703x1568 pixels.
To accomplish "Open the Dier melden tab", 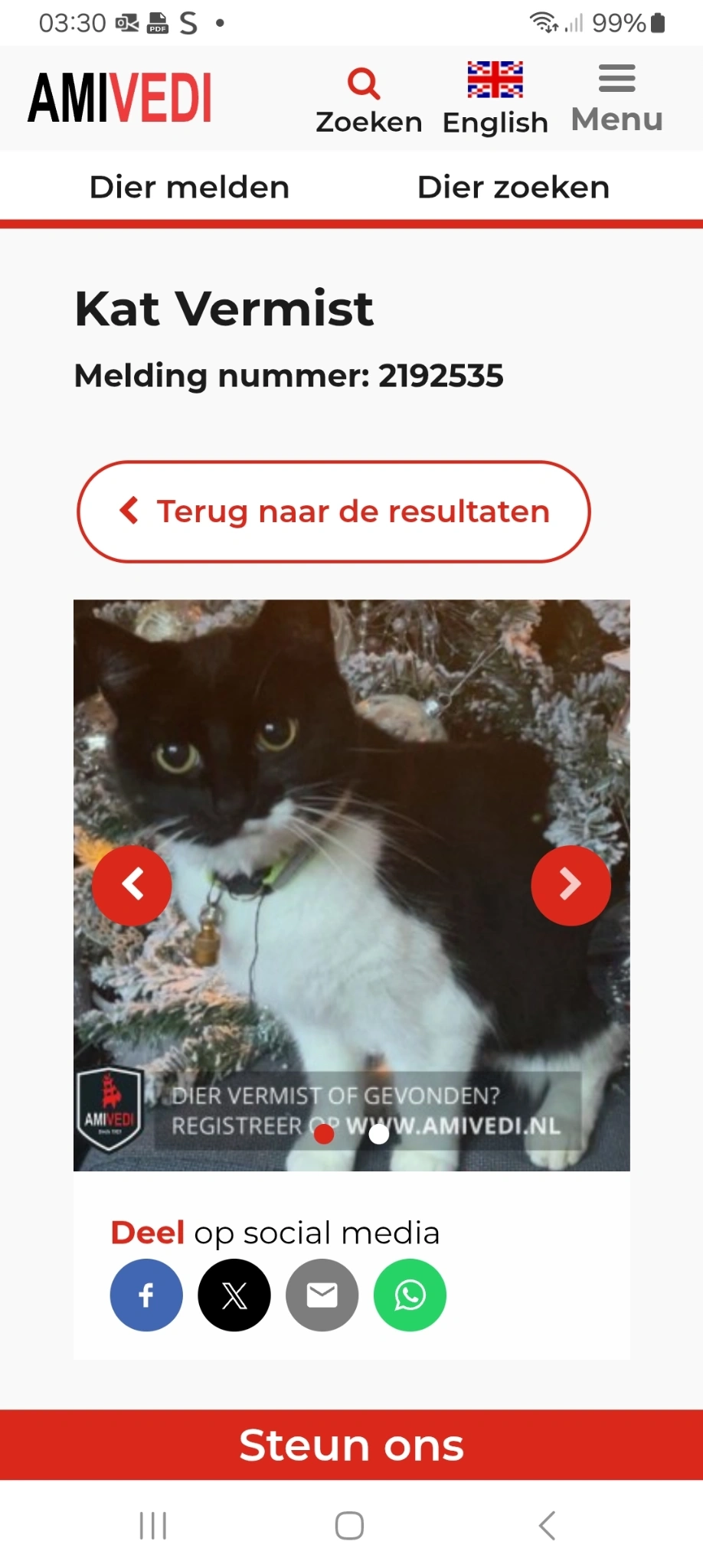I will [x=189, y=188].
